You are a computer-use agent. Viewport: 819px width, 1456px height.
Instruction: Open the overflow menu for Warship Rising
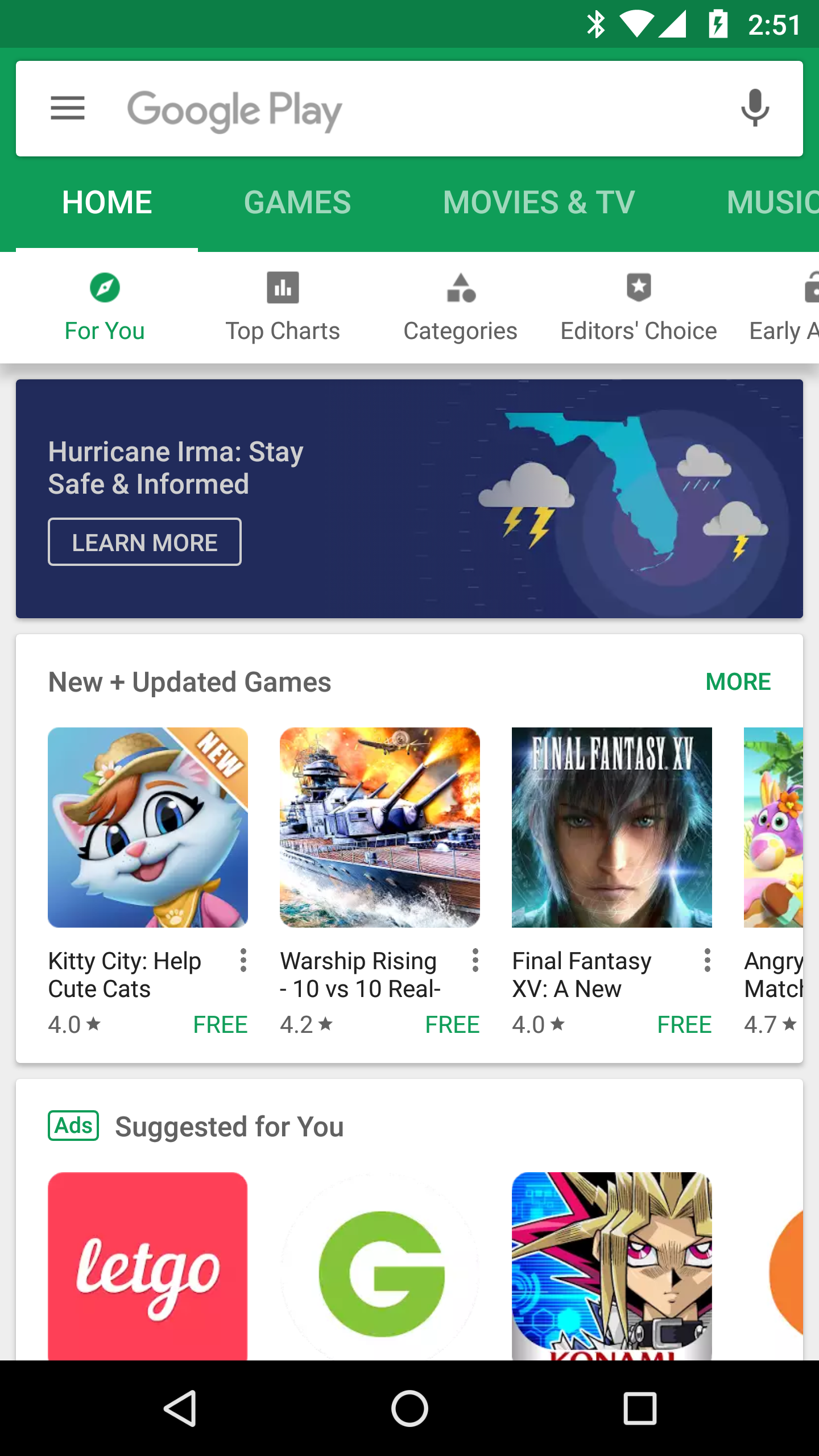click(475, 961)
